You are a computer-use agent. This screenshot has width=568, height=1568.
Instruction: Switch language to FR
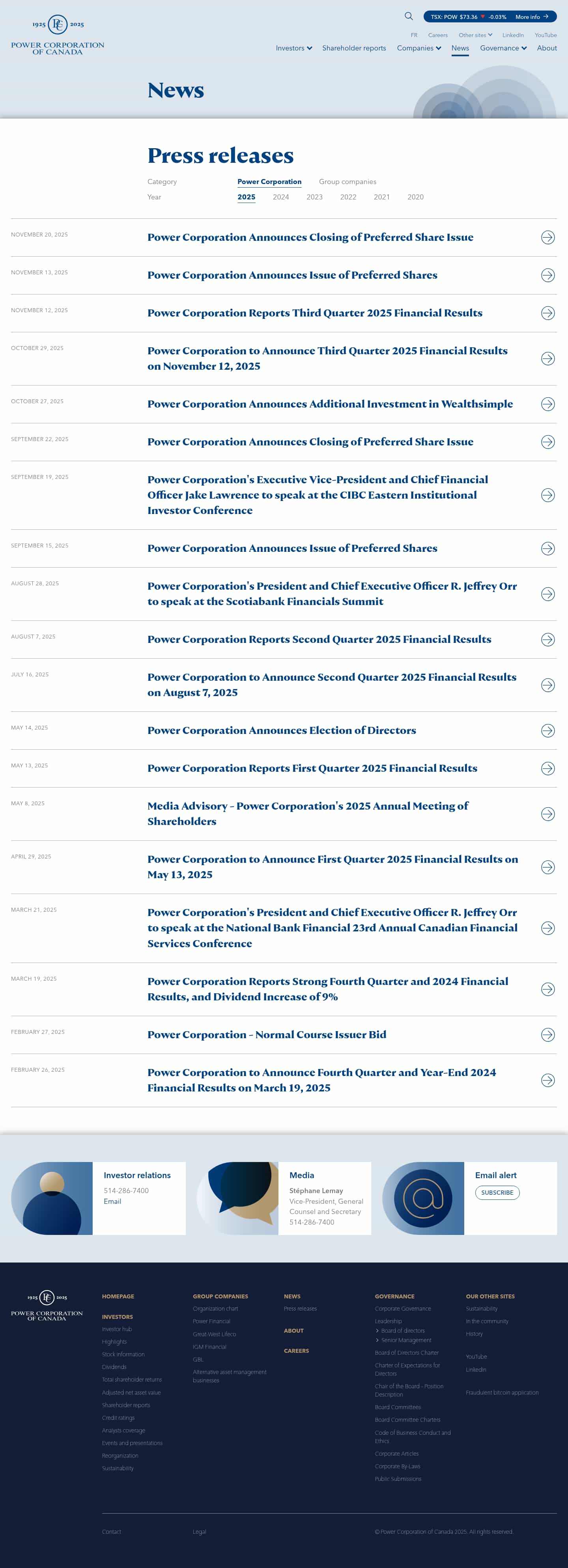coord(414,35)
